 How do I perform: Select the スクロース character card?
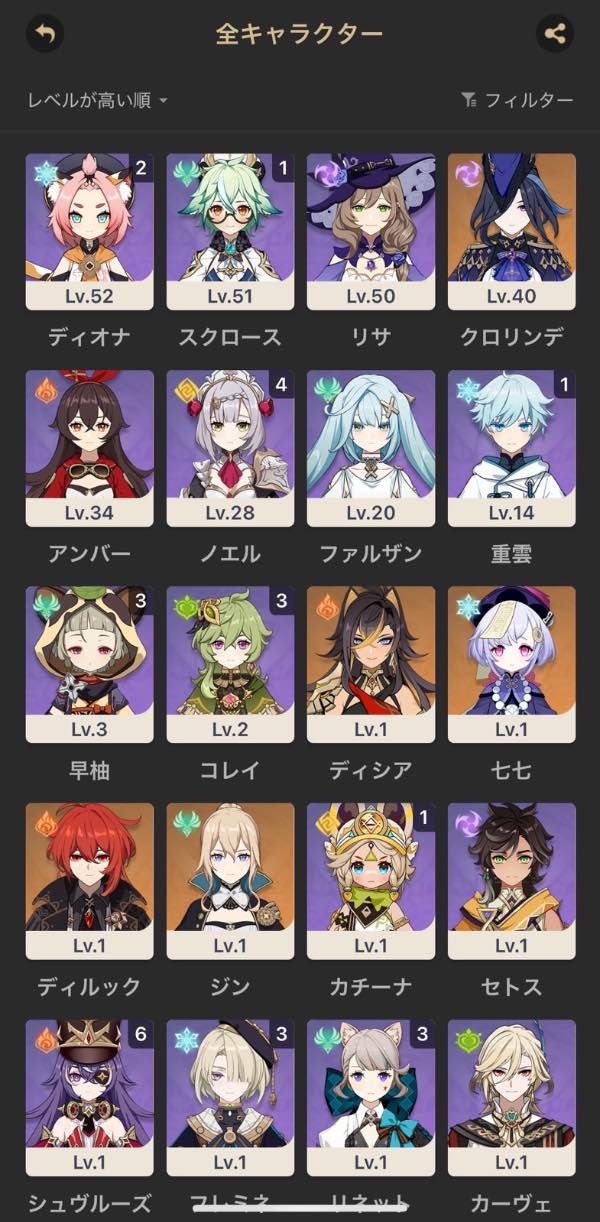(230, 231)
